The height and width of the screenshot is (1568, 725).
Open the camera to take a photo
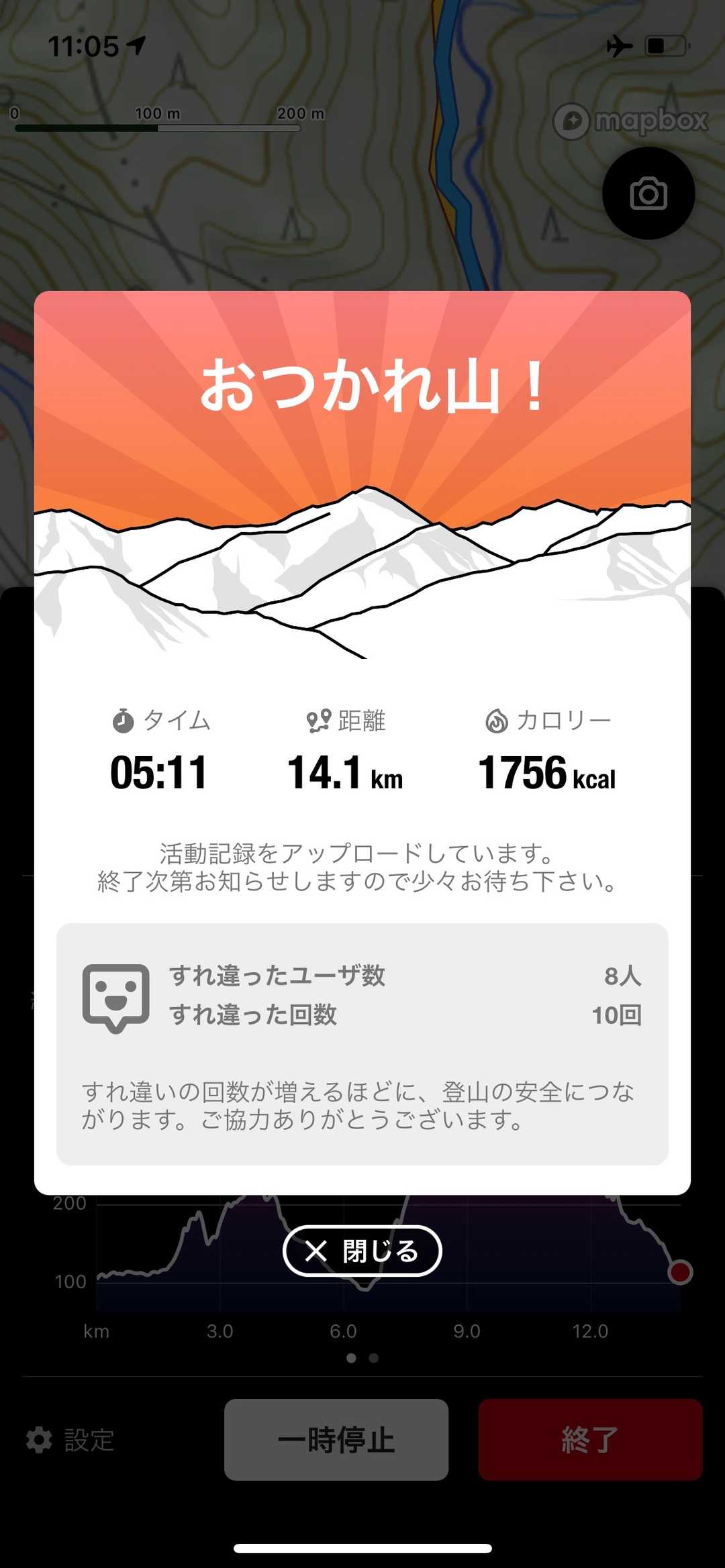coord(648,194)
